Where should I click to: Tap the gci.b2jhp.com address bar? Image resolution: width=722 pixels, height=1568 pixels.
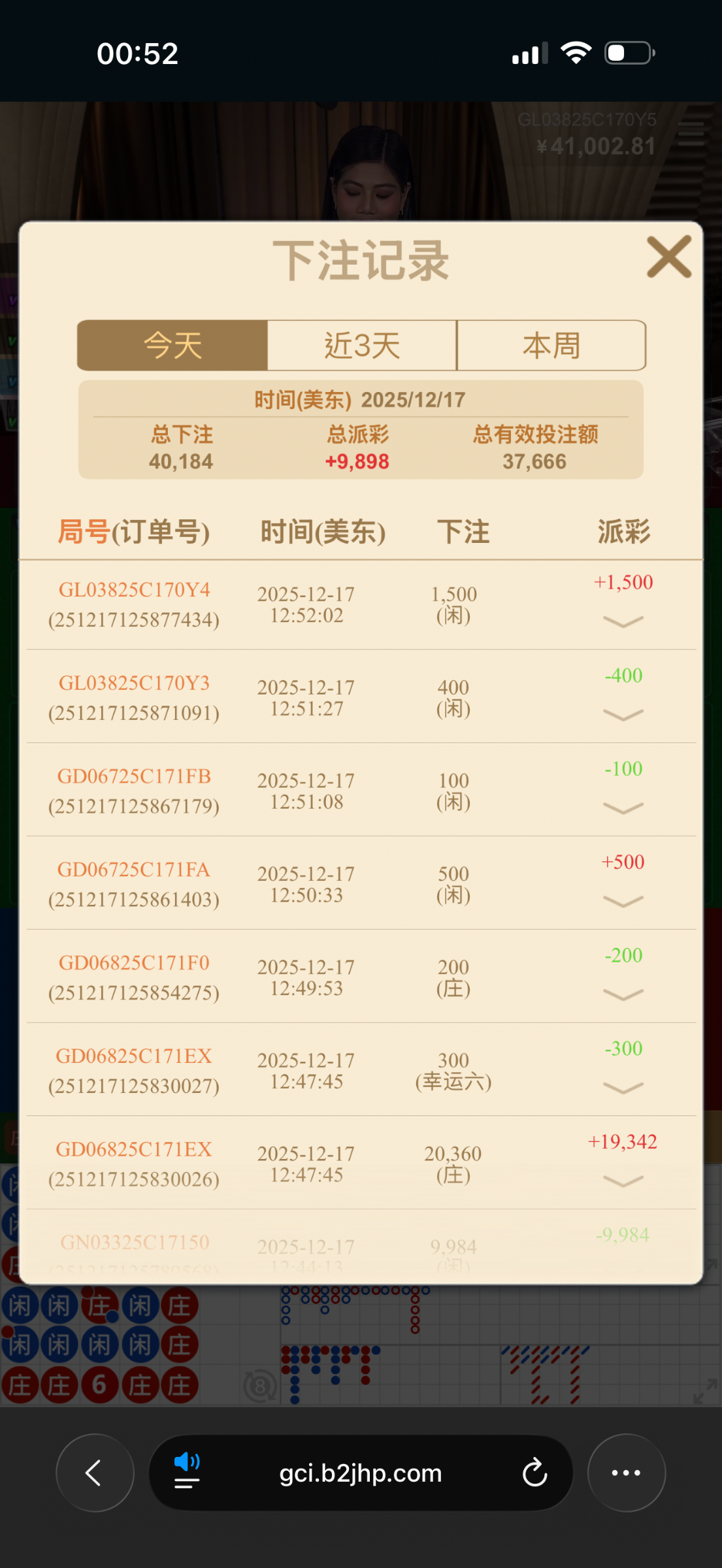(x=360, y=1473)
